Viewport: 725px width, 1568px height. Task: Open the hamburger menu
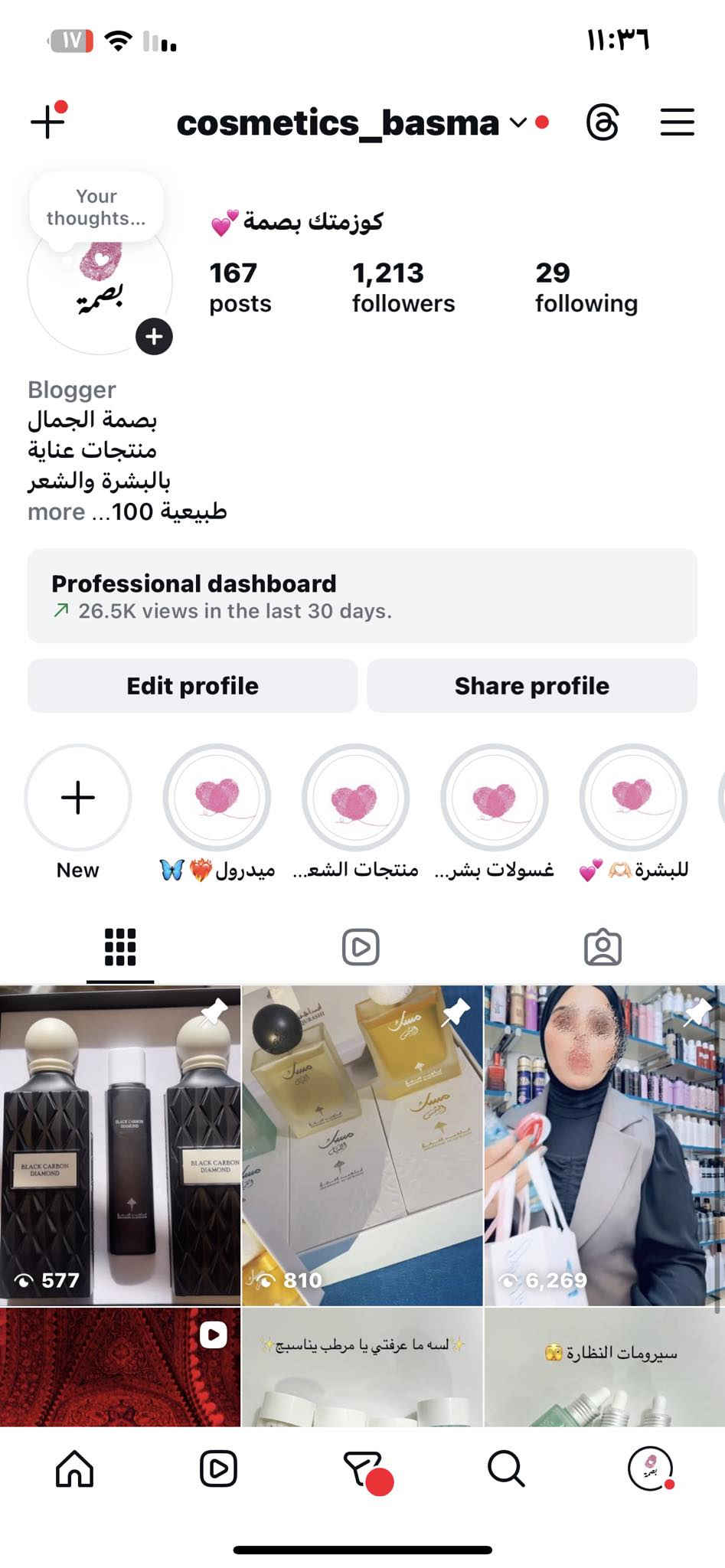[x=677, y=122]
